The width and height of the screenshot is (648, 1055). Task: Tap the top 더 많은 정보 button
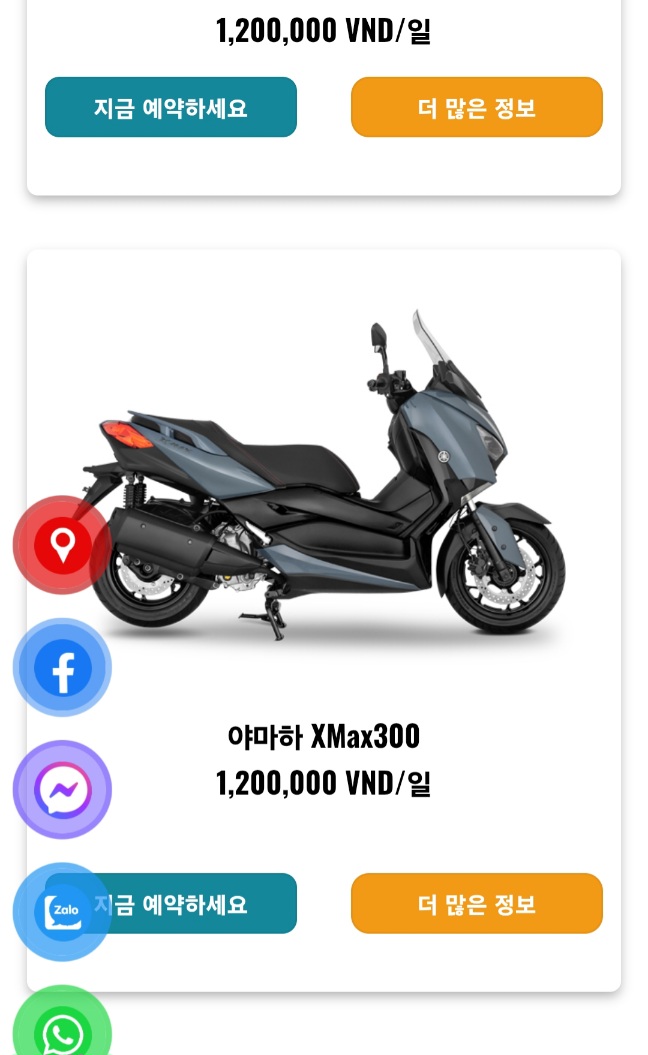coord(476,107)
